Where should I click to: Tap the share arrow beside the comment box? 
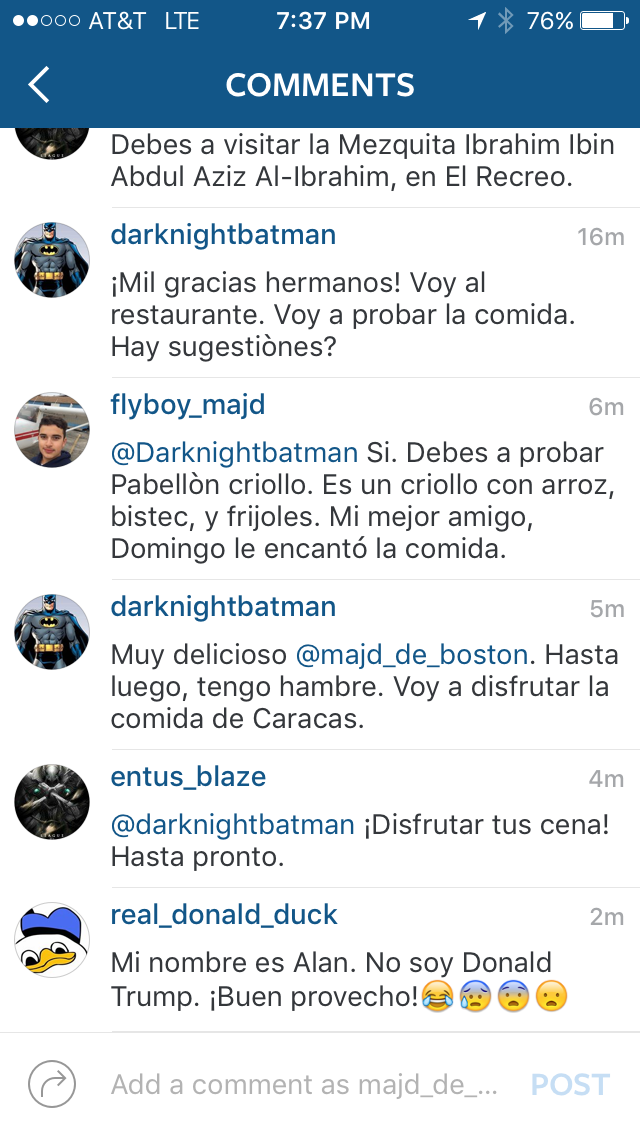(52, 1085)
